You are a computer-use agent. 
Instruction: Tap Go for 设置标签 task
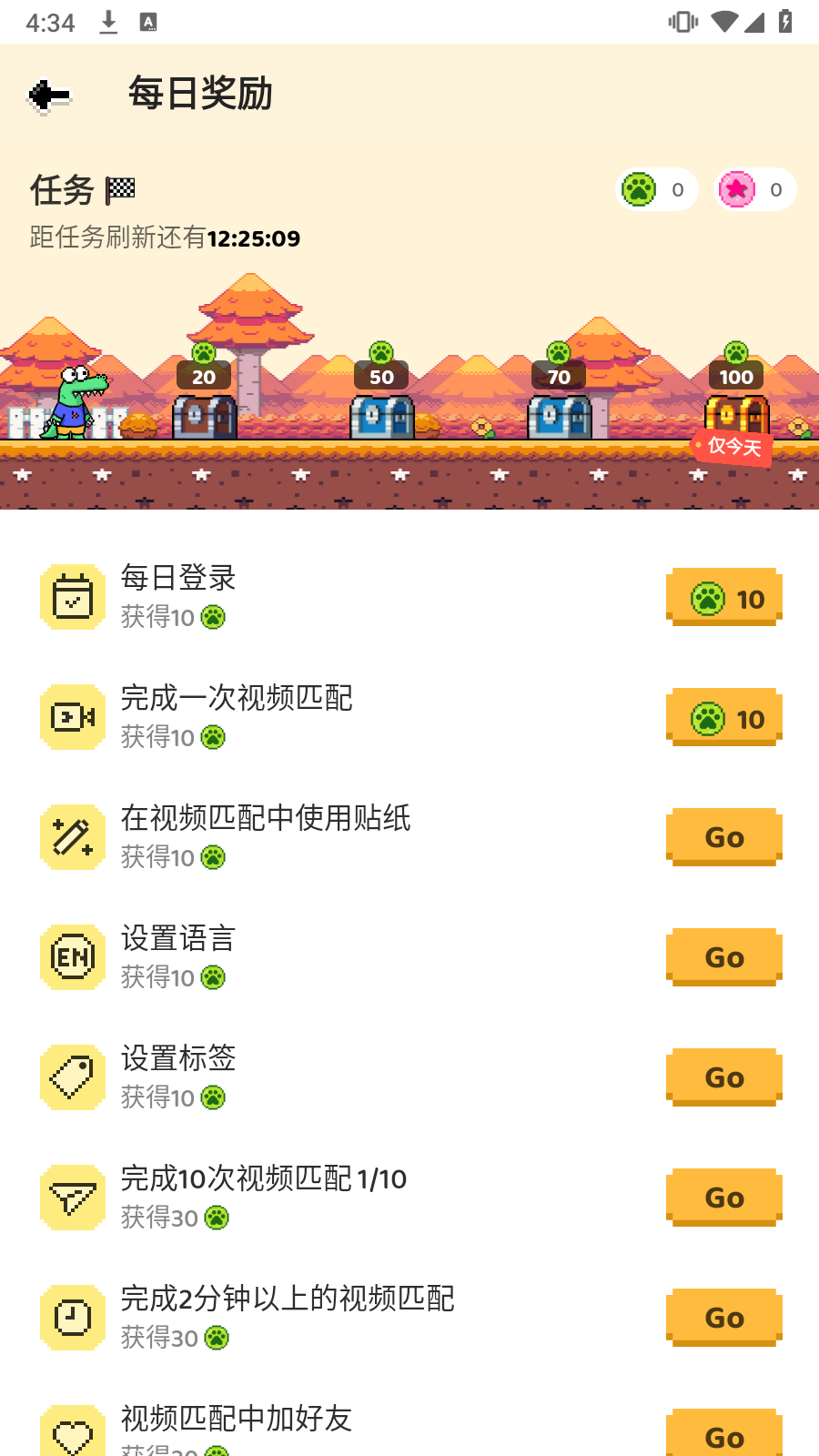click(724, 1077)
